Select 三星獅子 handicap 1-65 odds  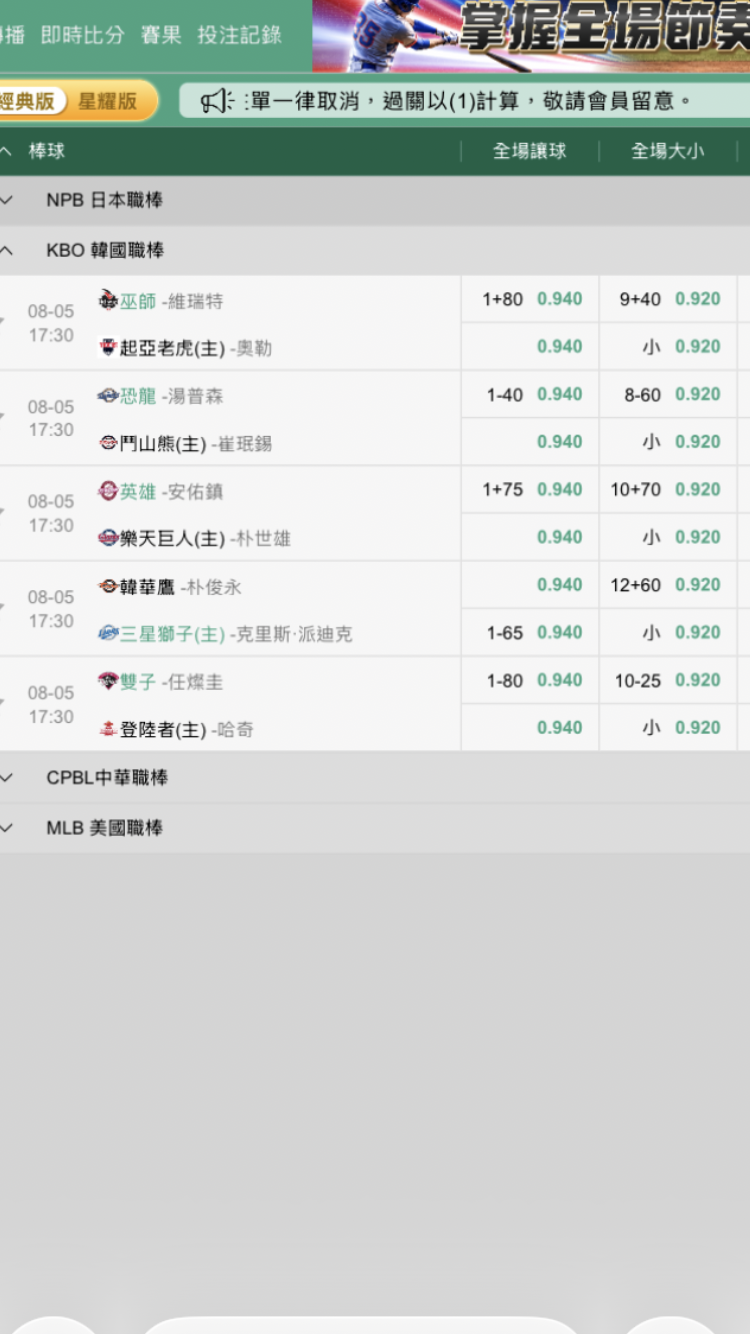[530, 633]
